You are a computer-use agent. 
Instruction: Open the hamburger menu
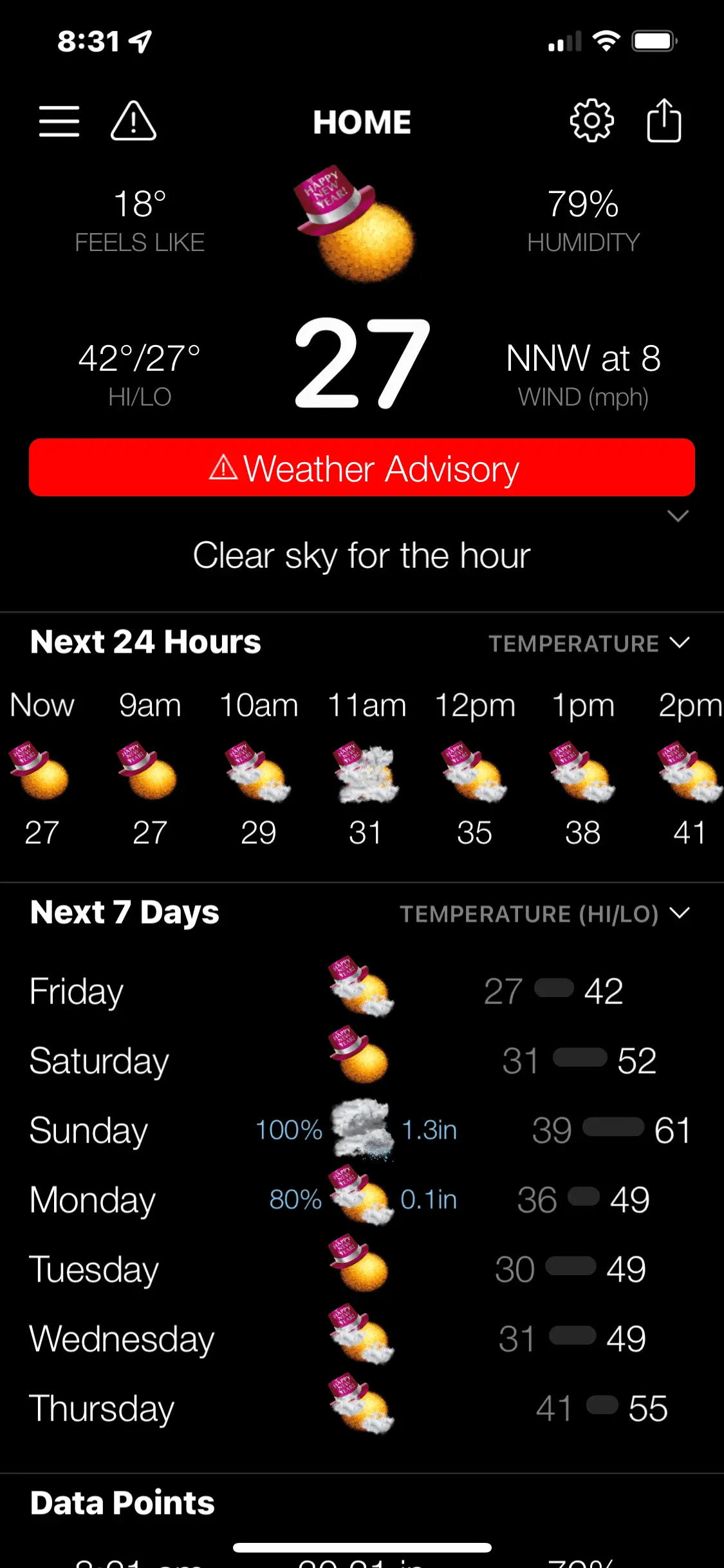point(59,122)
